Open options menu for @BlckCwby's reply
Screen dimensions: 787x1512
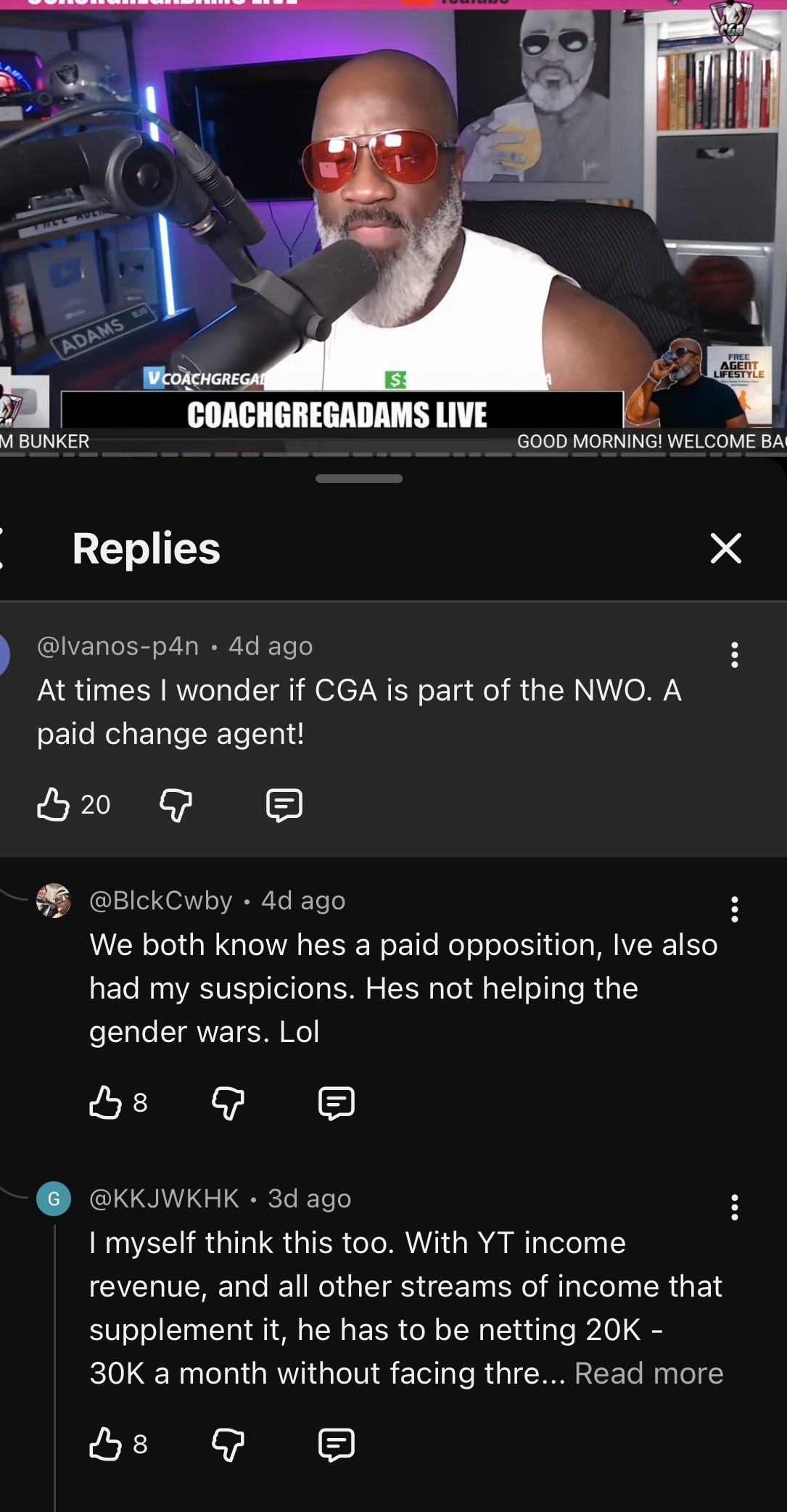[x=734, y=909]
